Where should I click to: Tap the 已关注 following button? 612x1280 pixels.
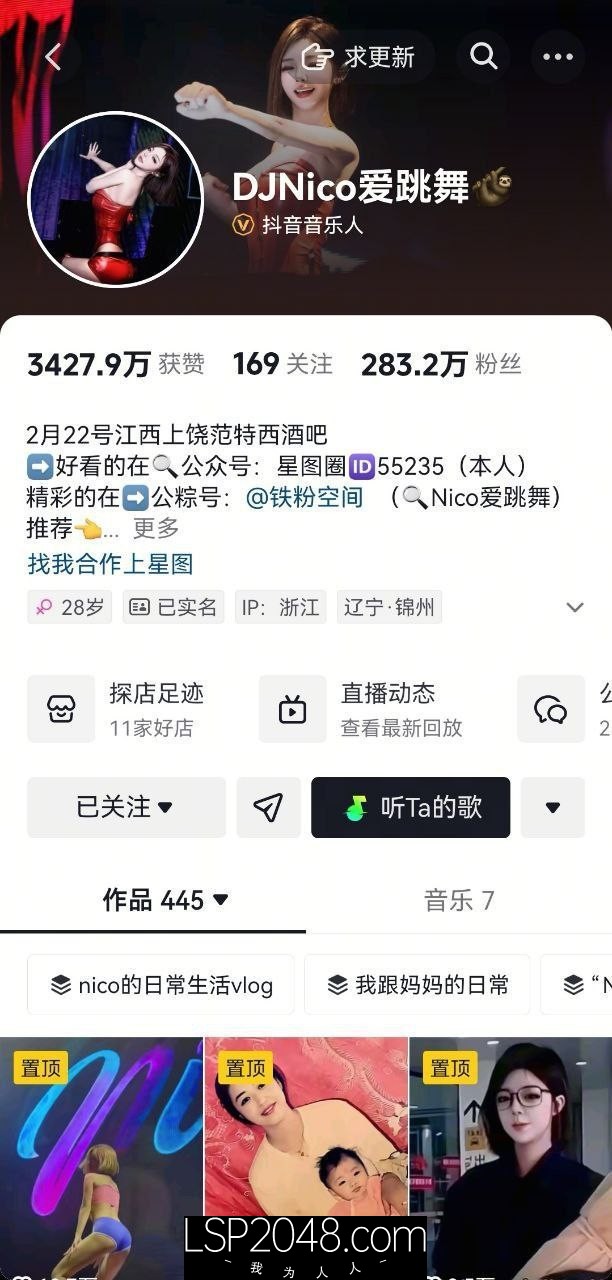click(x=126, y=807)
